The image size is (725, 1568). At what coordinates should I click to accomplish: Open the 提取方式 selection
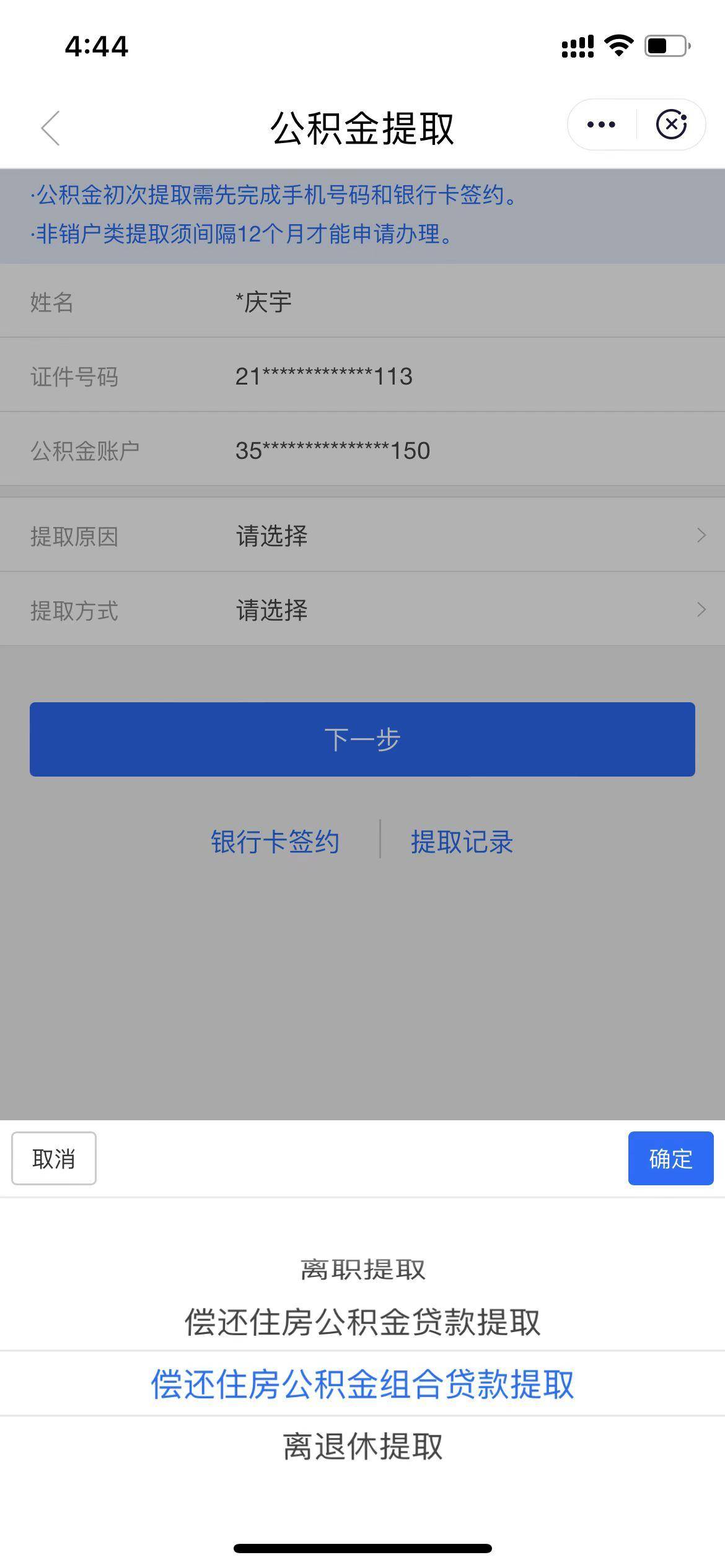tap(362, 610)
